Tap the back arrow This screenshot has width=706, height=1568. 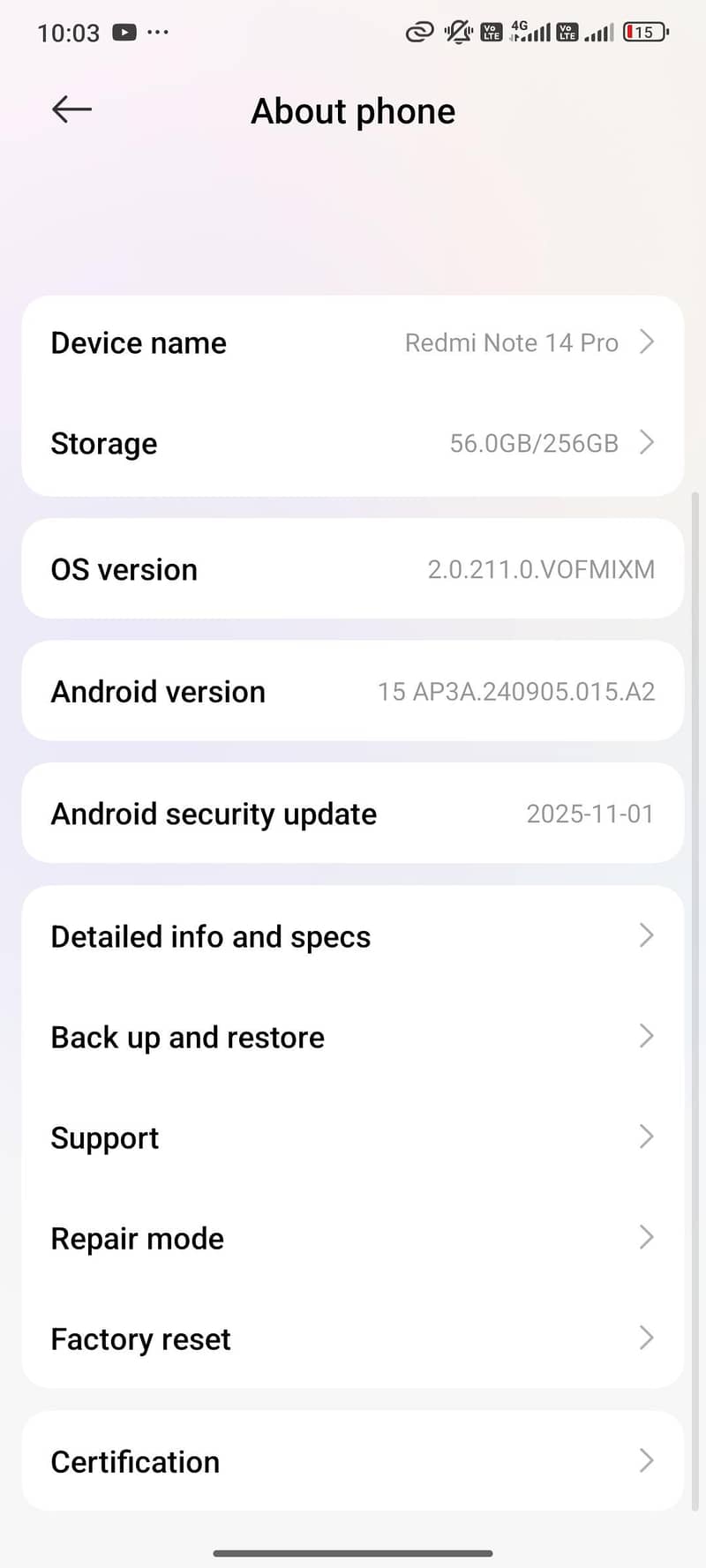point(71,109)
